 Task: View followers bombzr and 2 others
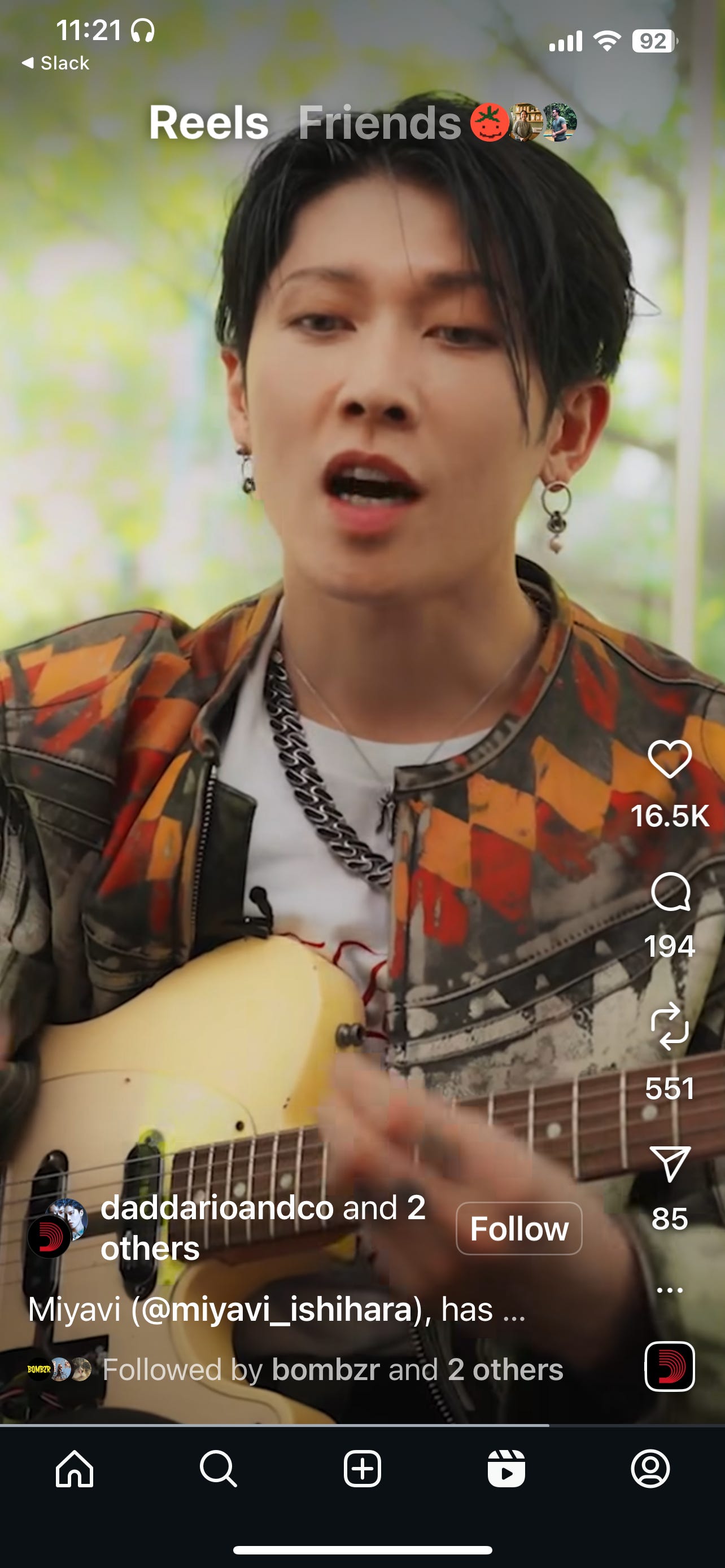click(x=332, y=1369)
